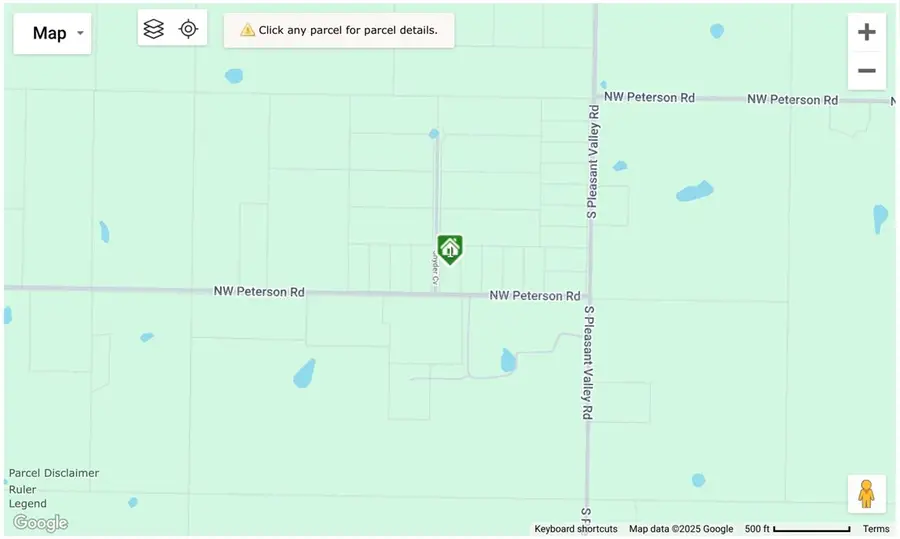Center map on my location
This screenshot has height=539, width=900.
click(188, 29)
